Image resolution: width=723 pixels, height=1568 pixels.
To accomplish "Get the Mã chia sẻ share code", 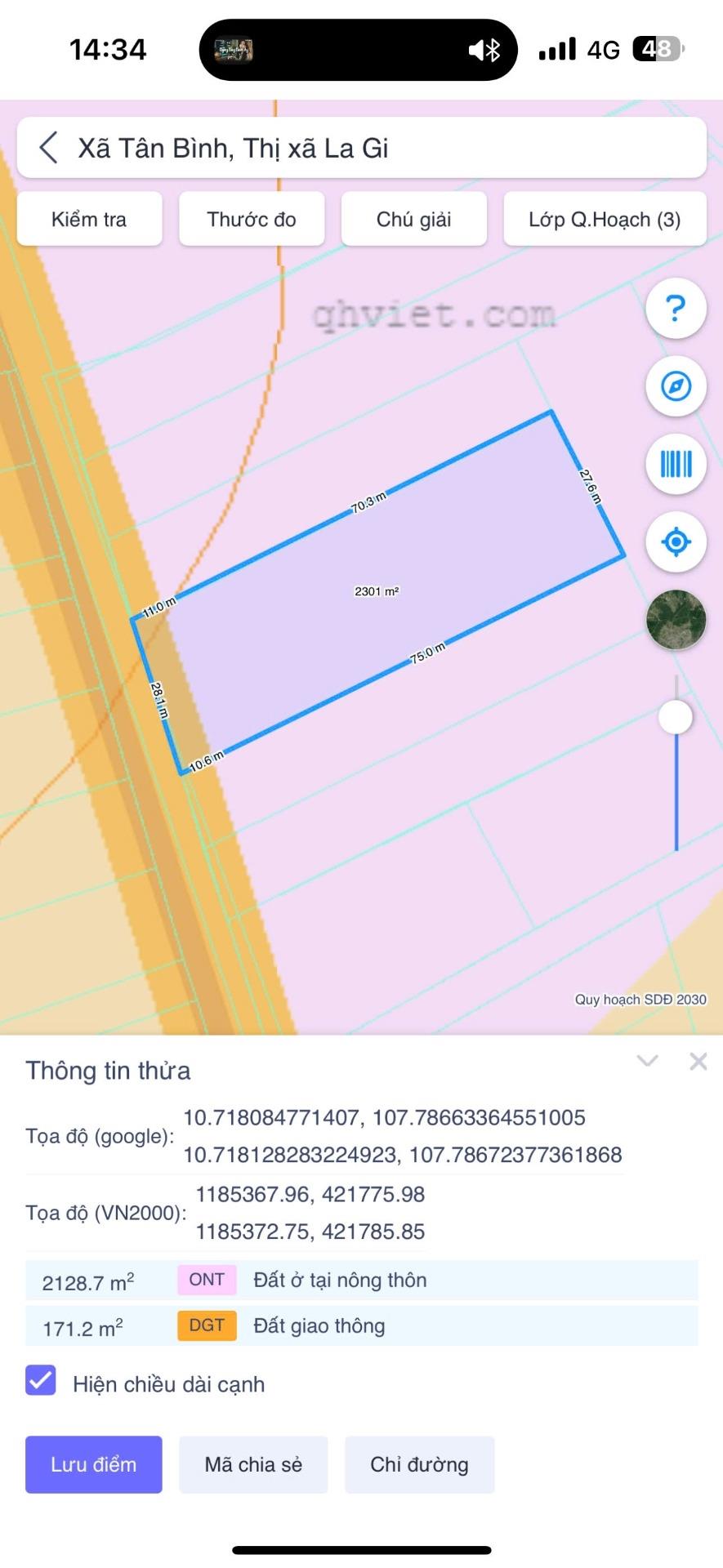I will pyautogui.click(x=253, y=1464).
